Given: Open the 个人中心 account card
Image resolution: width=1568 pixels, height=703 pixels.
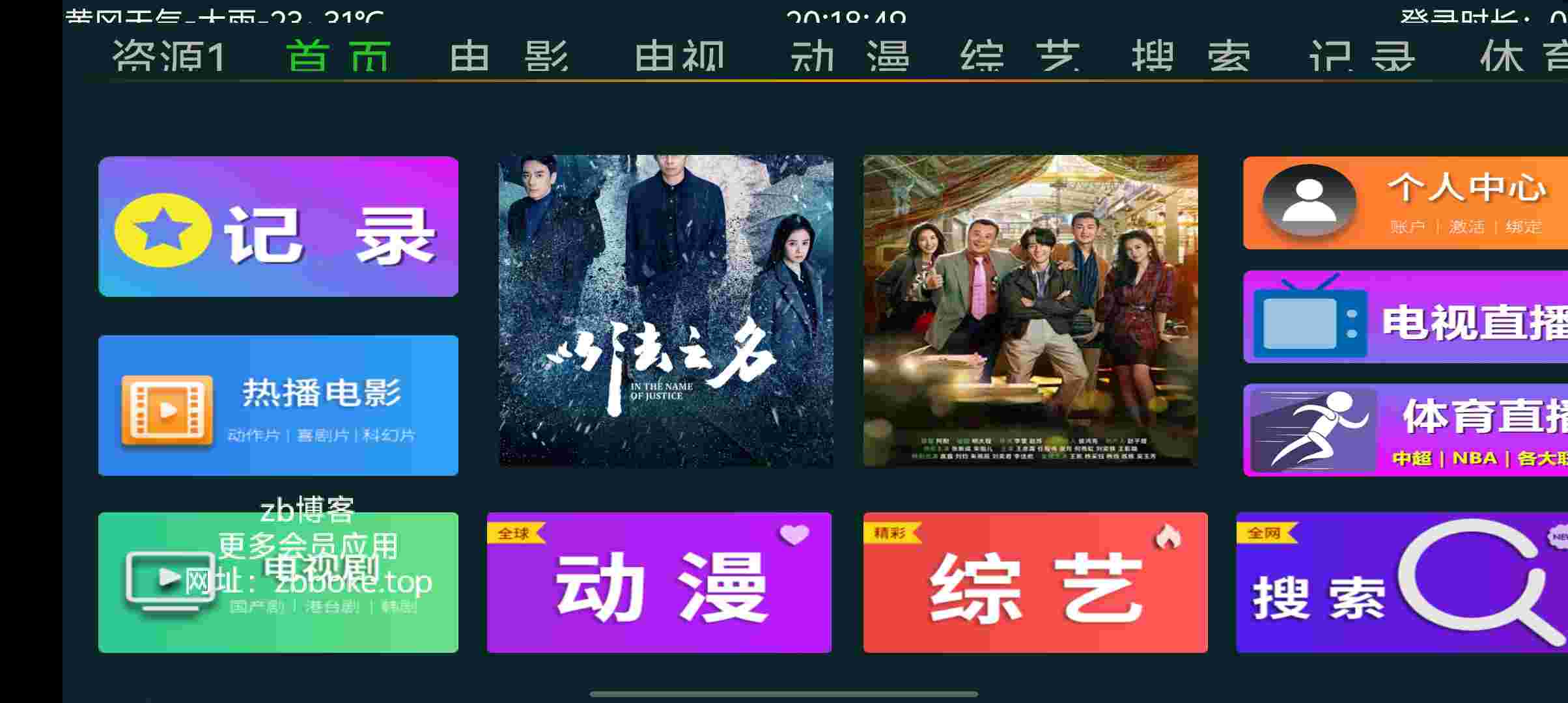Looking at the screenshot, I should tap(1405, 203).
